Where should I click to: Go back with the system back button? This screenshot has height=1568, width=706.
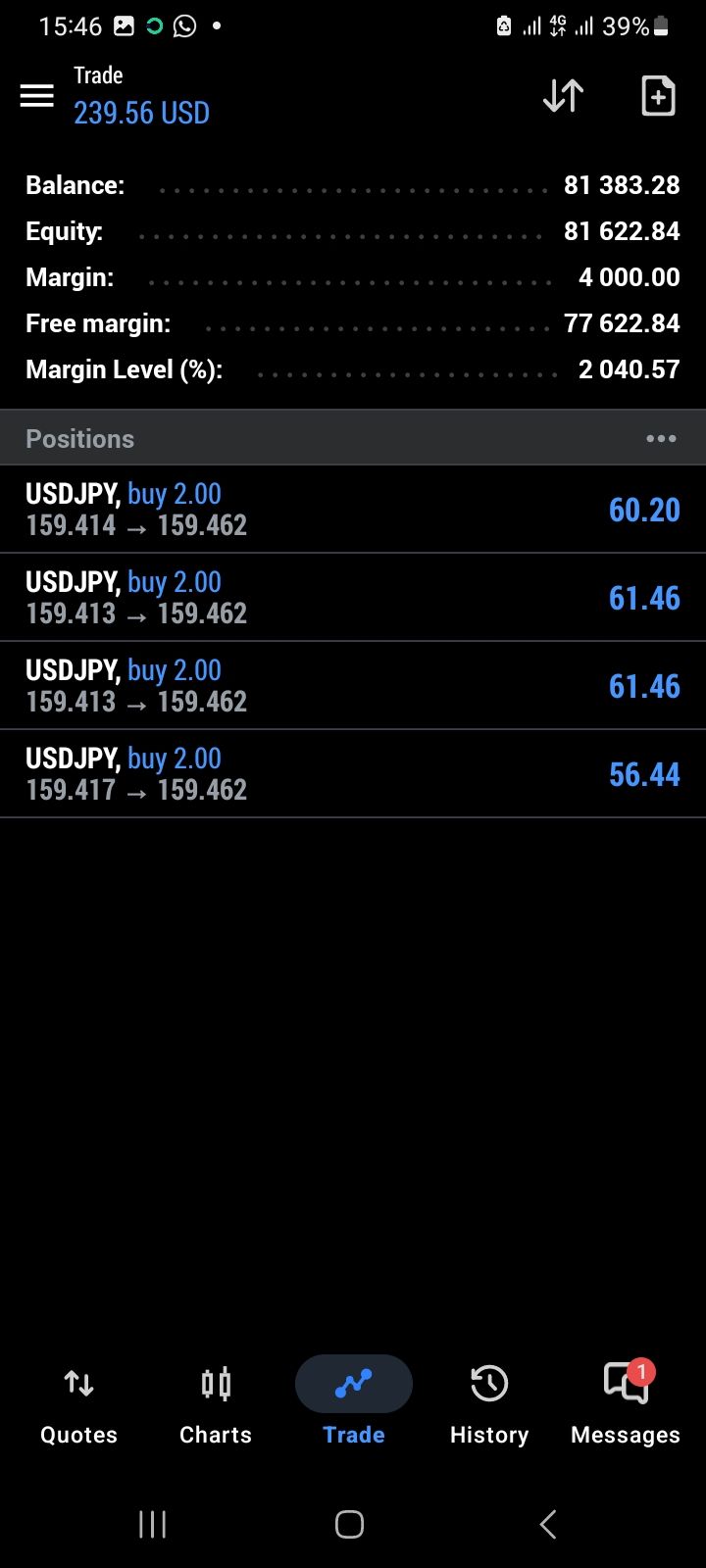548,1524
